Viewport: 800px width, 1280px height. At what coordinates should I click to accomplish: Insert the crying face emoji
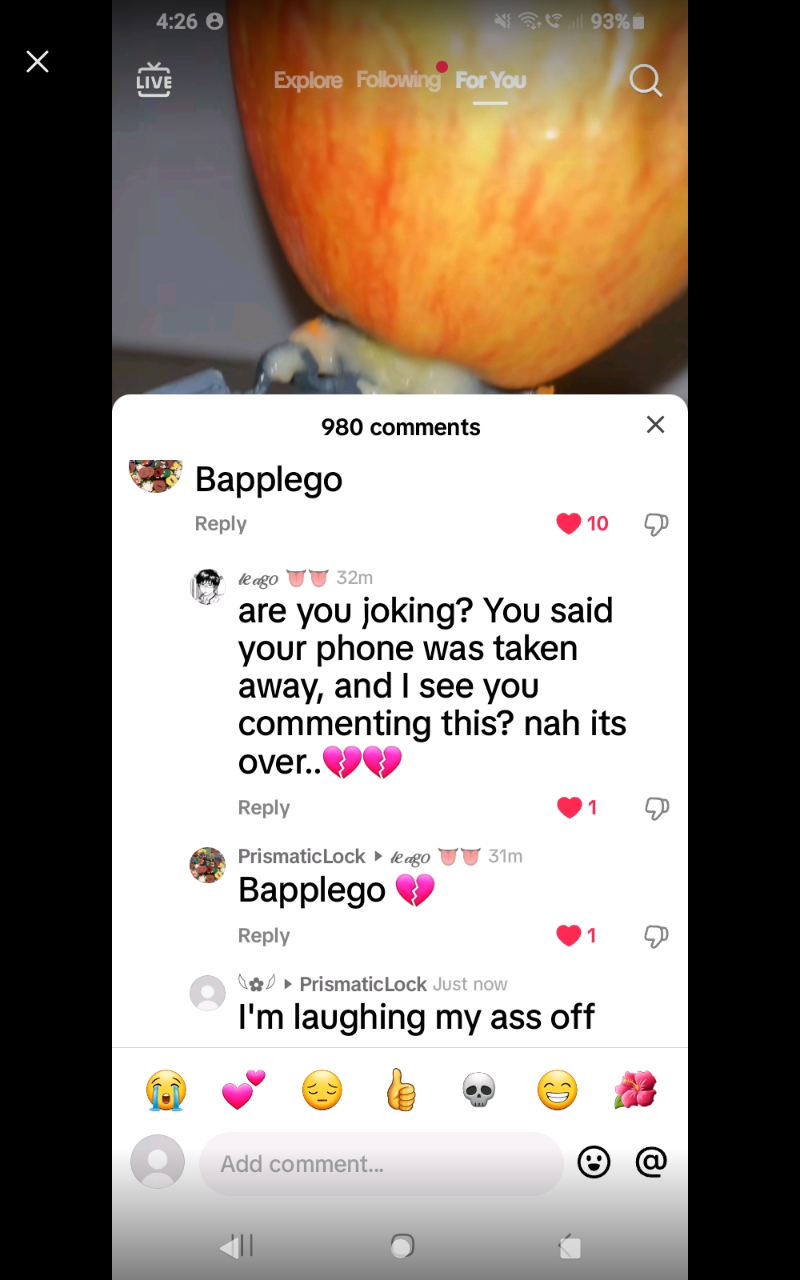pyautogui.click(x=166, y=1090)
